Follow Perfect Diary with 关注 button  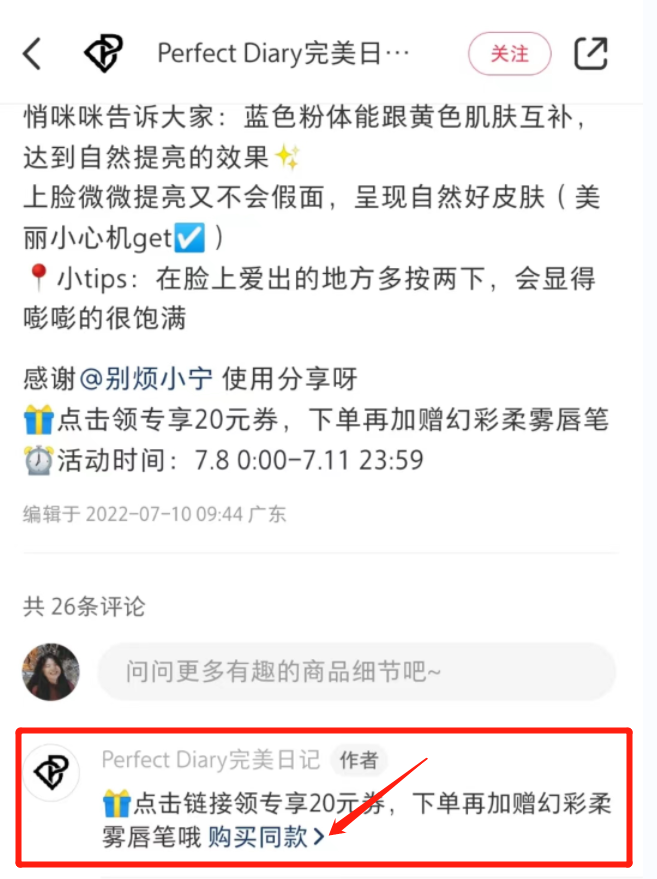click(x=510, y=53)
